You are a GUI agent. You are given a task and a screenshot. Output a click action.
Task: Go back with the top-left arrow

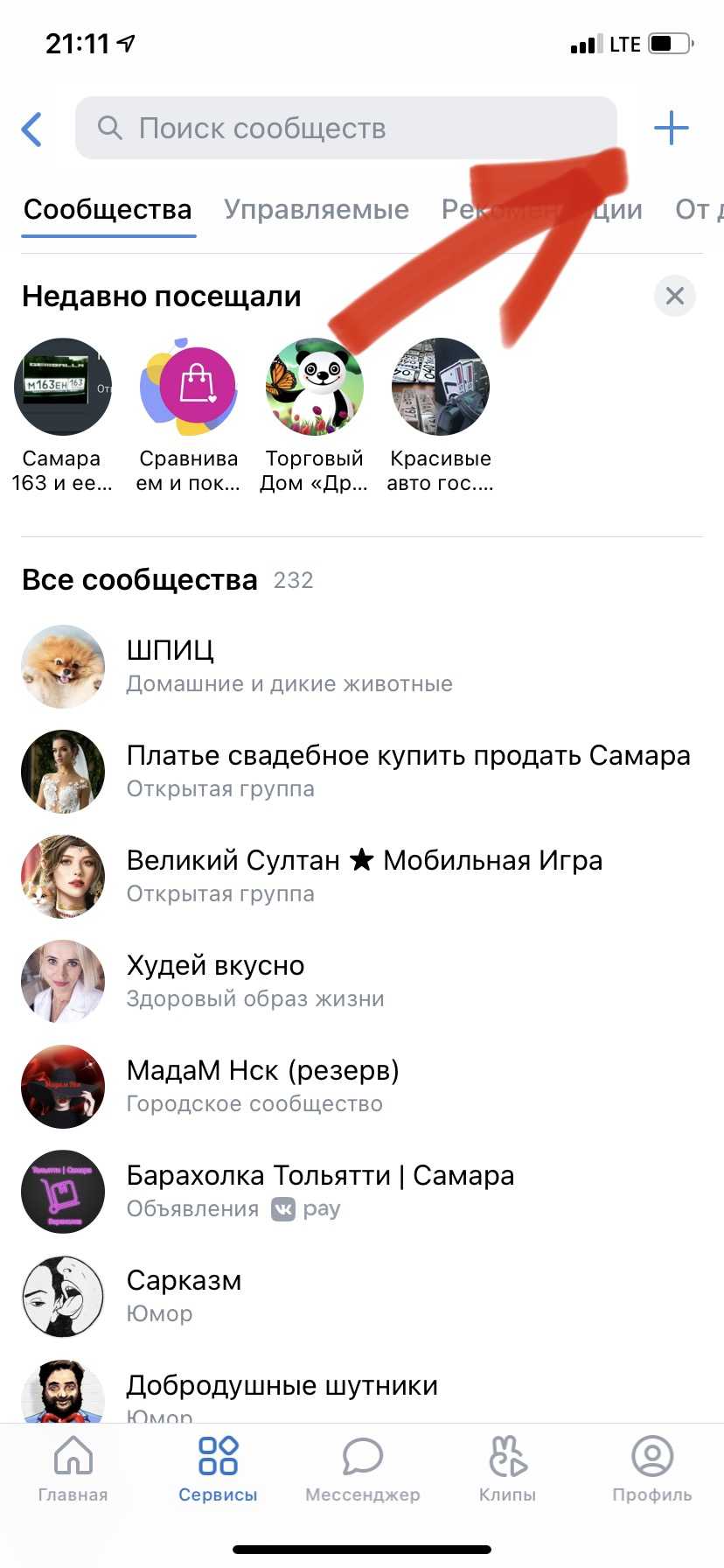(x=32, y=129)
